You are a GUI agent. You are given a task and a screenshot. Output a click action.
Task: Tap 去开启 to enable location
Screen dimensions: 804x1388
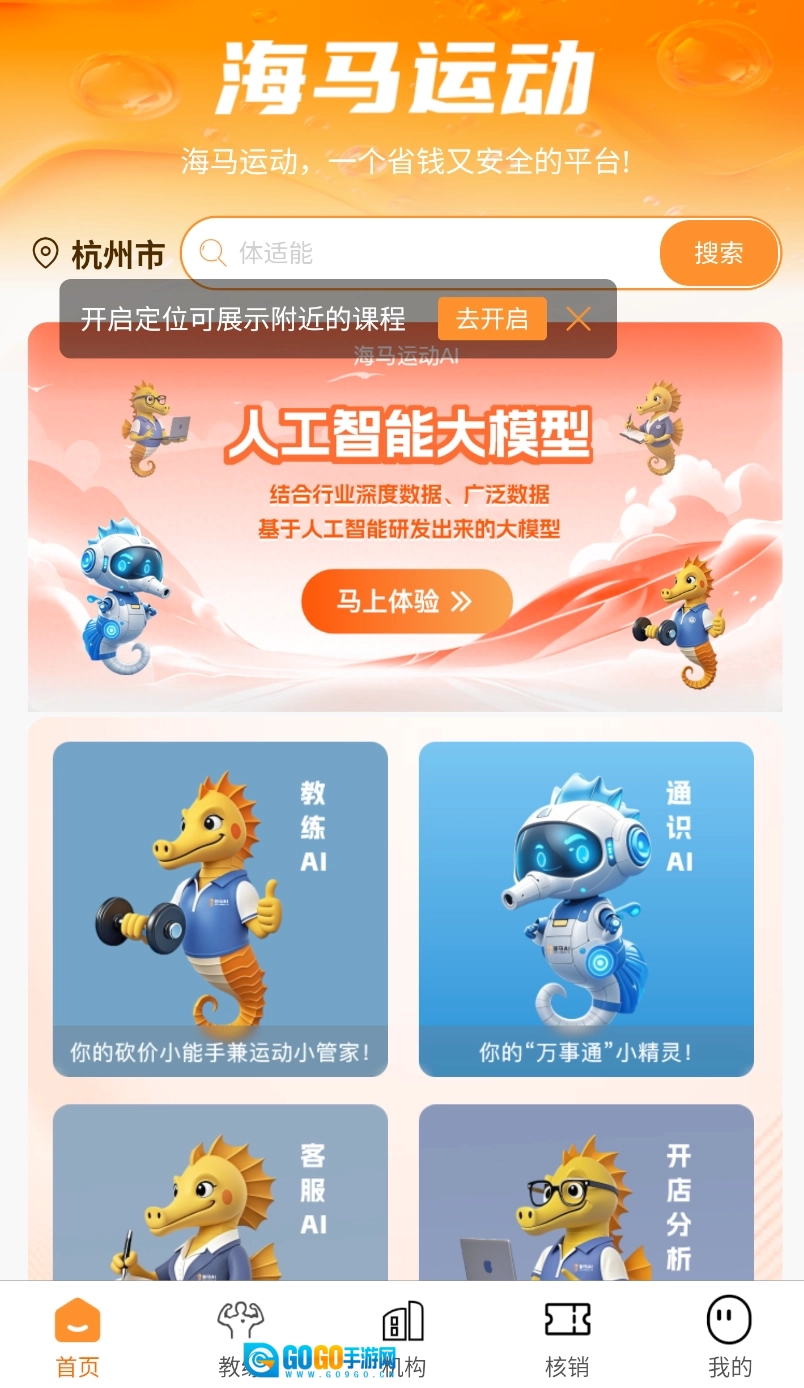click(x=492, y=319)
